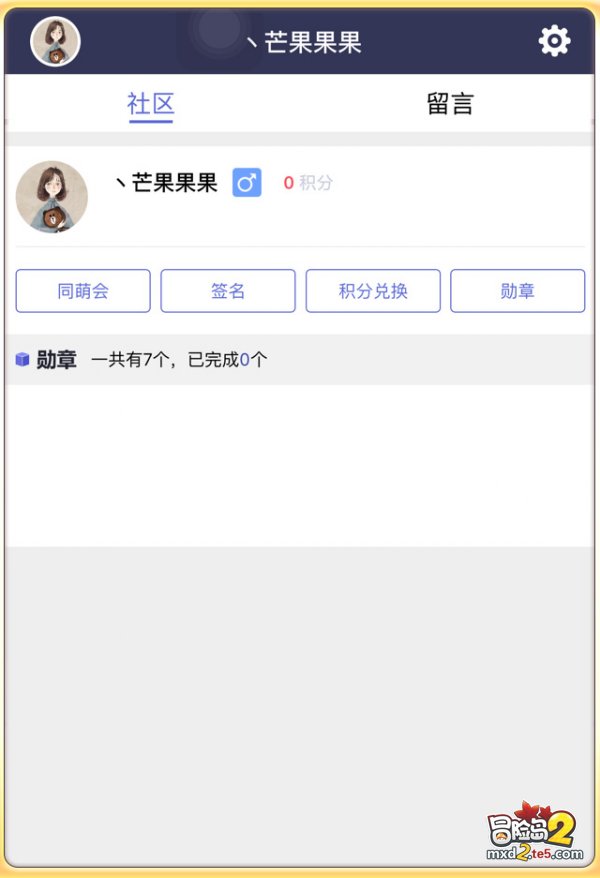Switch to the 留言 tab
This screenshot has height=878, width=600.
tap(449, 104)
